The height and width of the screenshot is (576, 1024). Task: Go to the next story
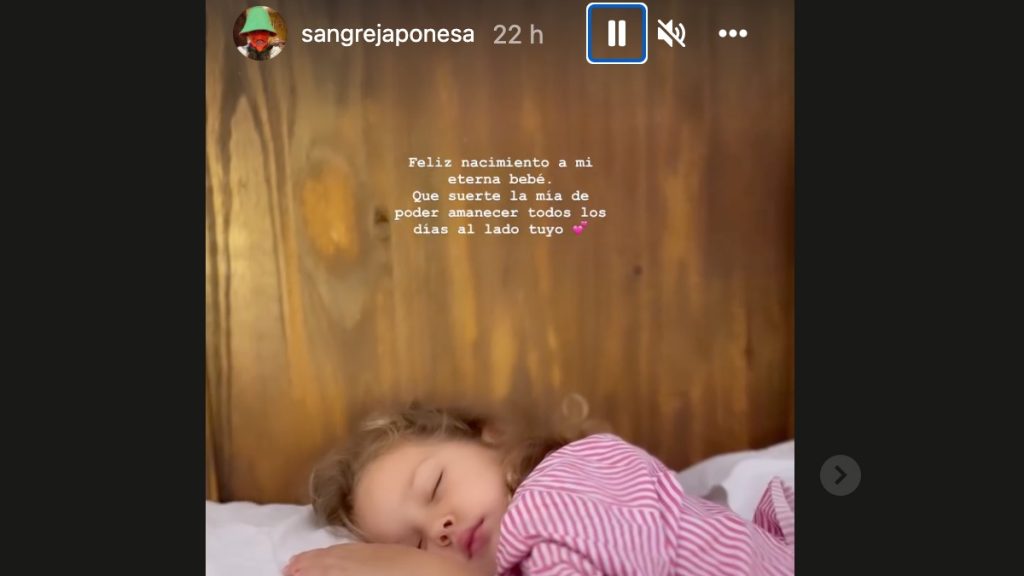pyautogui.click(x=840, y=475)
